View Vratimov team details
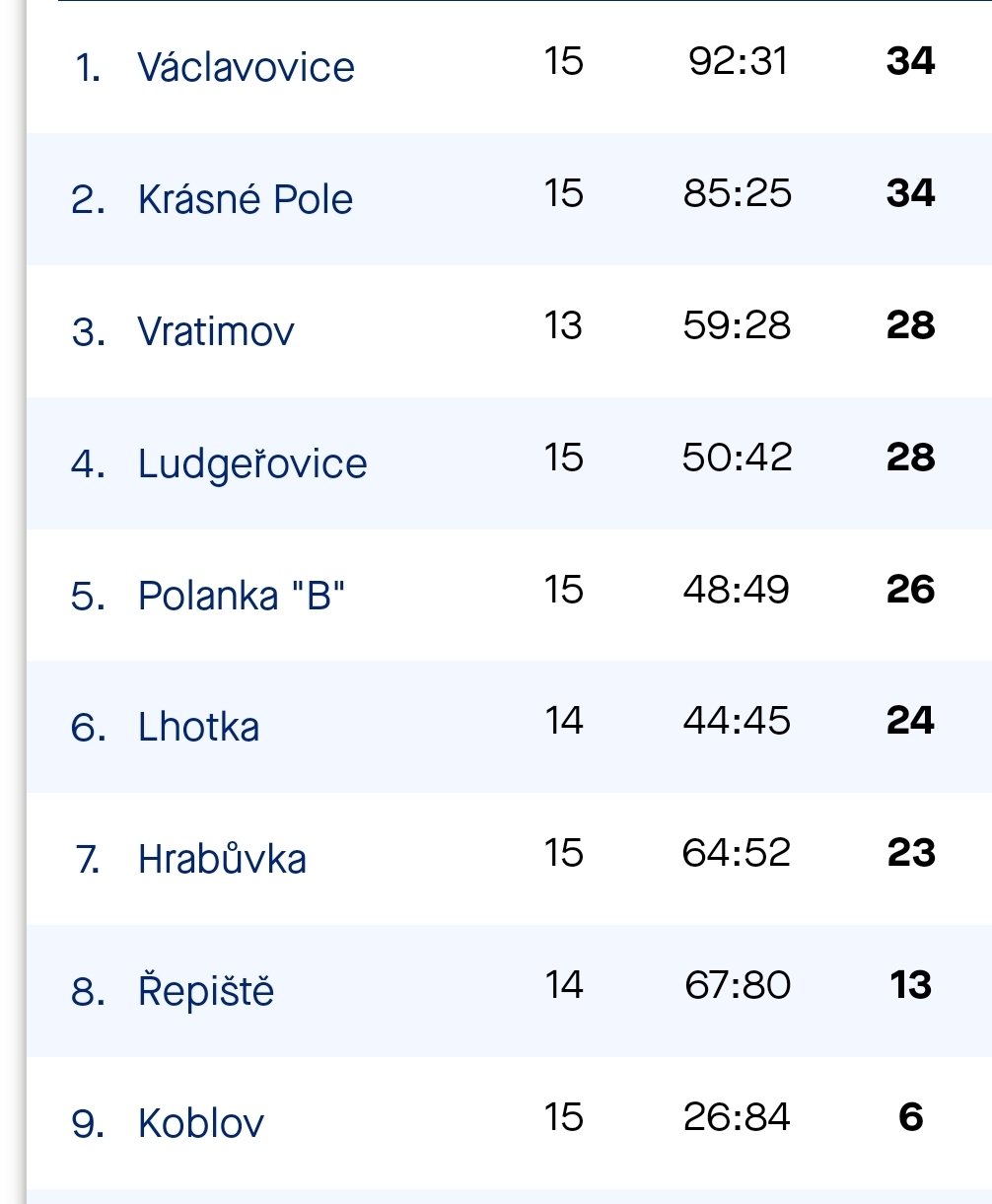This screenshot has height=1204, width=992. tap(216, 331)
